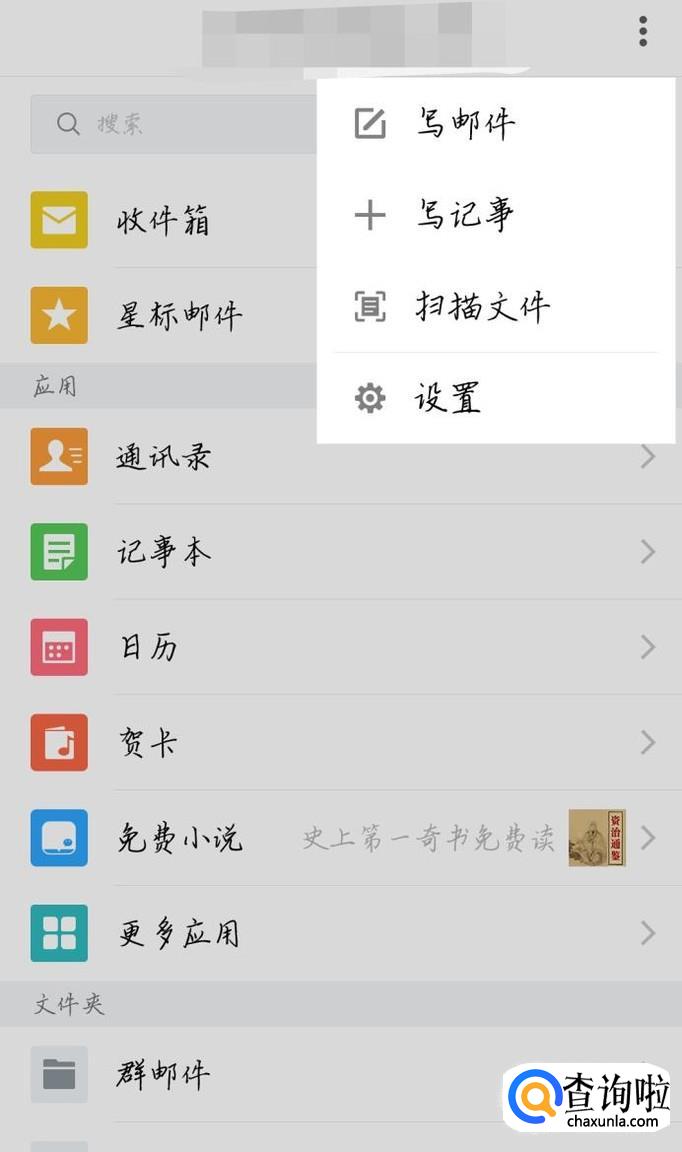Open 设置 from the popup menu
This screenshot has width=682, height=1152.
[x=447, y=398]
